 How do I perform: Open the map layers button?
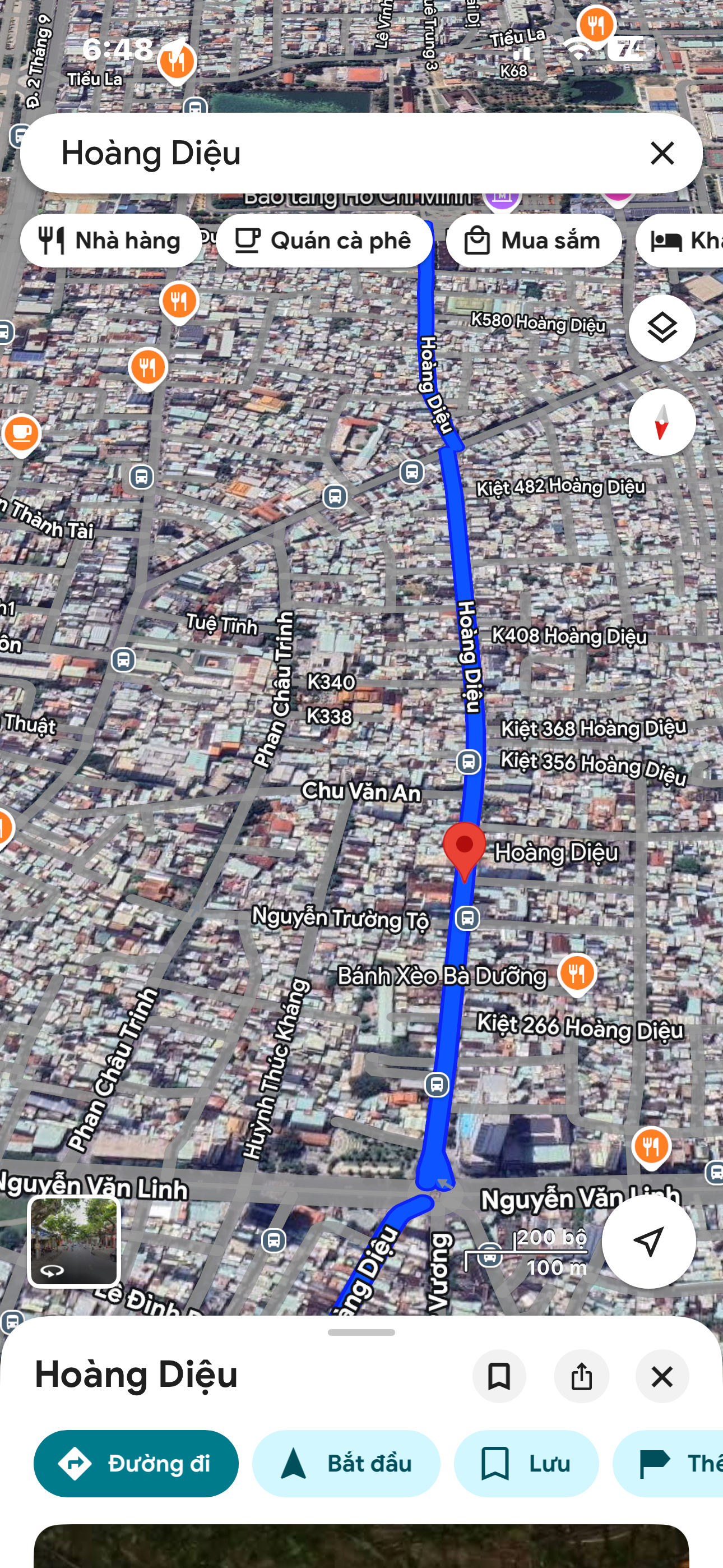coord(662,328)
